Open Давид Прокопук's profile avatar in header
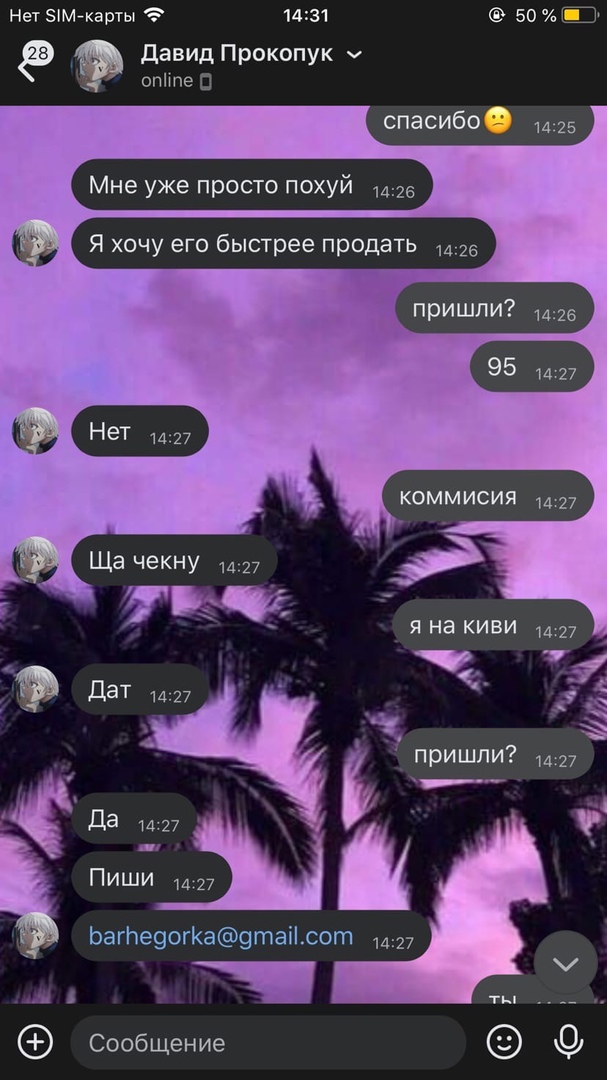Viewport: 607px width, 1080px height. point(98,67)
